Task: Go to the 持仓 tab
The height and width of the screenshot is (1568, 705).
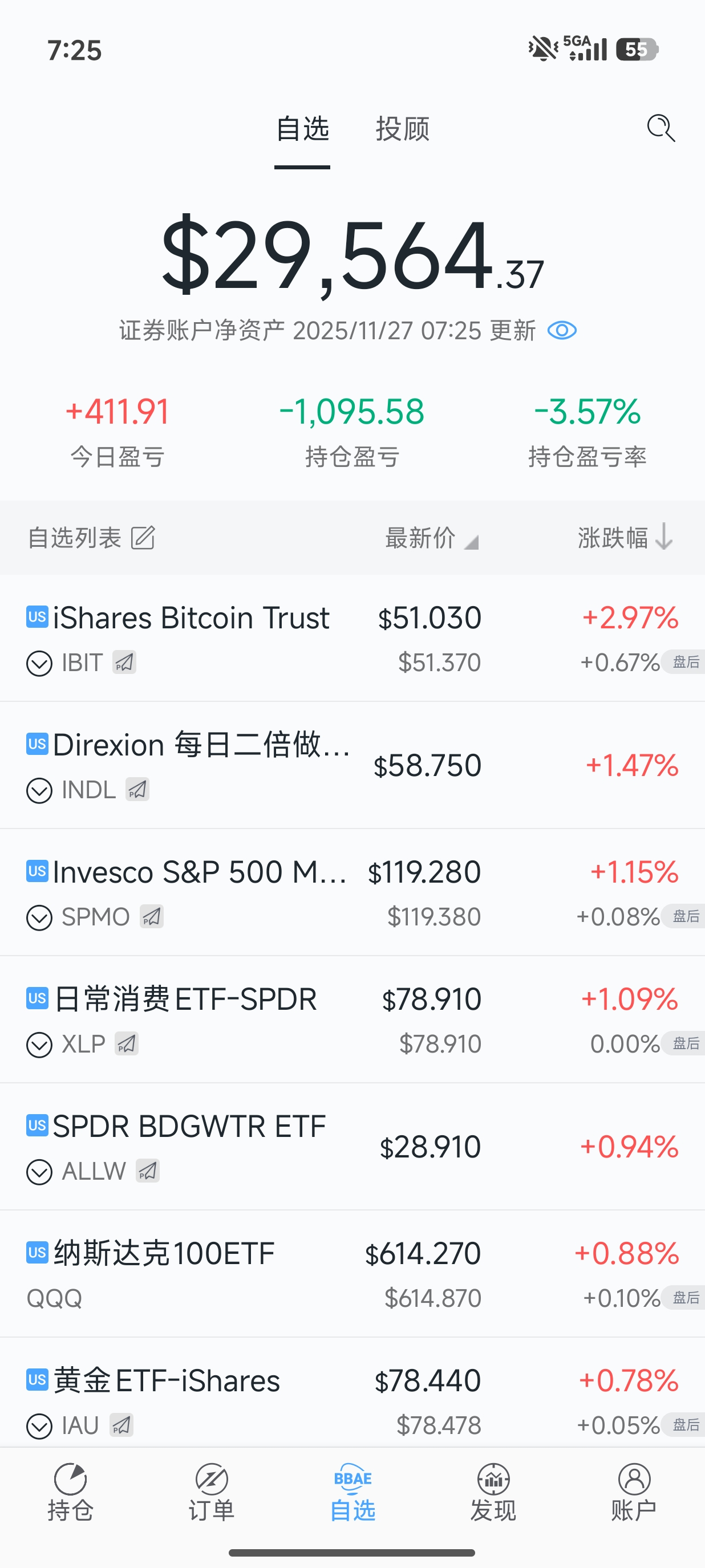Action: (71, 1492)
